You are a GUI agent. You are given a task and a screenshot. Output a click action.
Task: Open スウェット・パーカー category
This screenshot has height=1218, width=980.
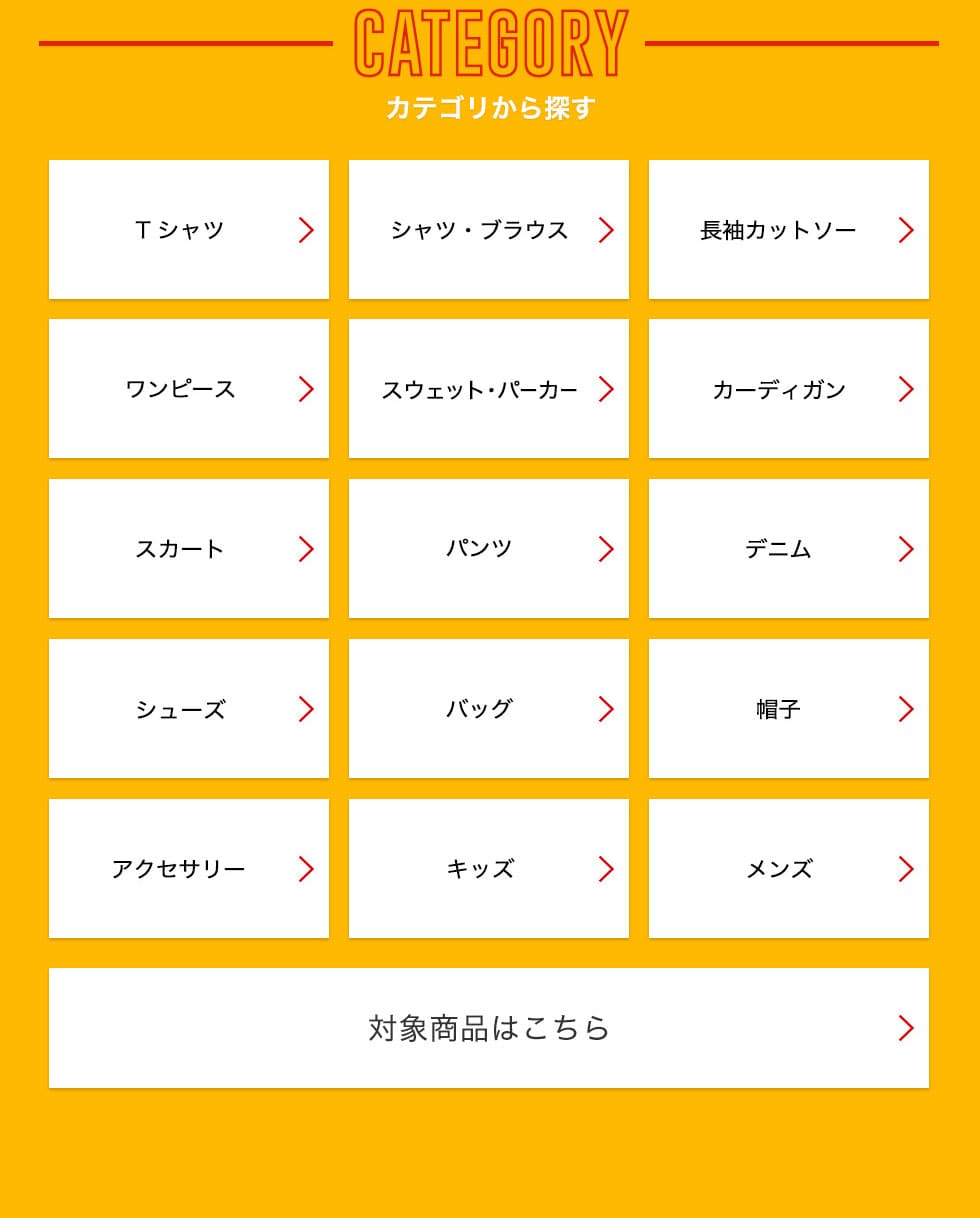489,389
